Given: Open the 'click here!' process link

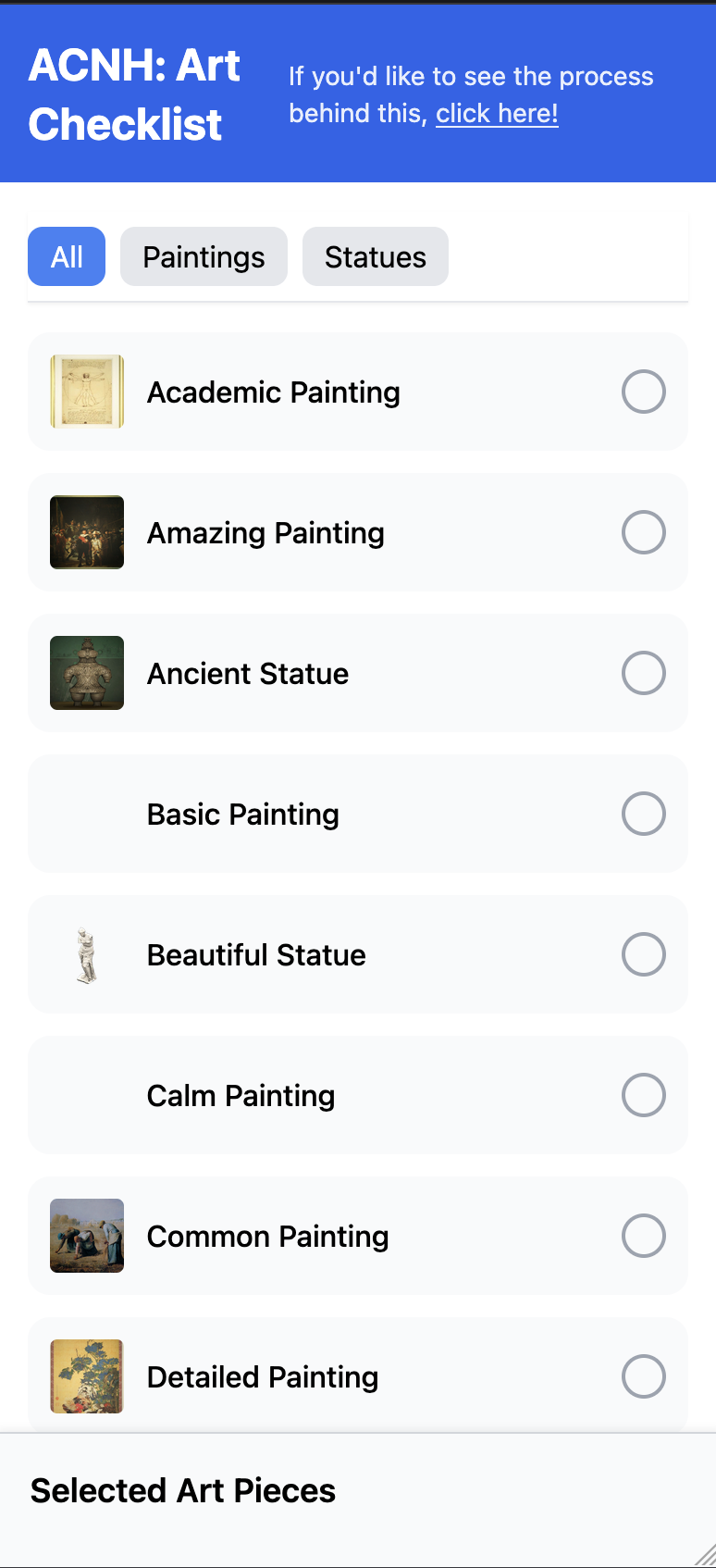Looking at the screenshot, I should [x=497, y=113].
